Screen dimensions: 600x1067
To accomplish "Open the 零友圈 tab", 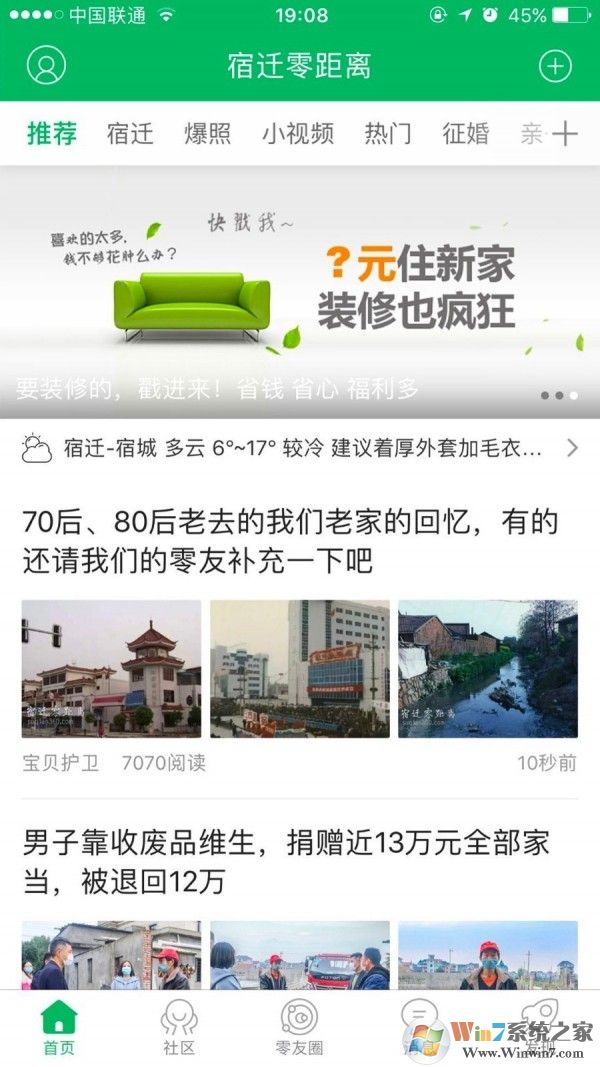I will (x=299, y=1028).
